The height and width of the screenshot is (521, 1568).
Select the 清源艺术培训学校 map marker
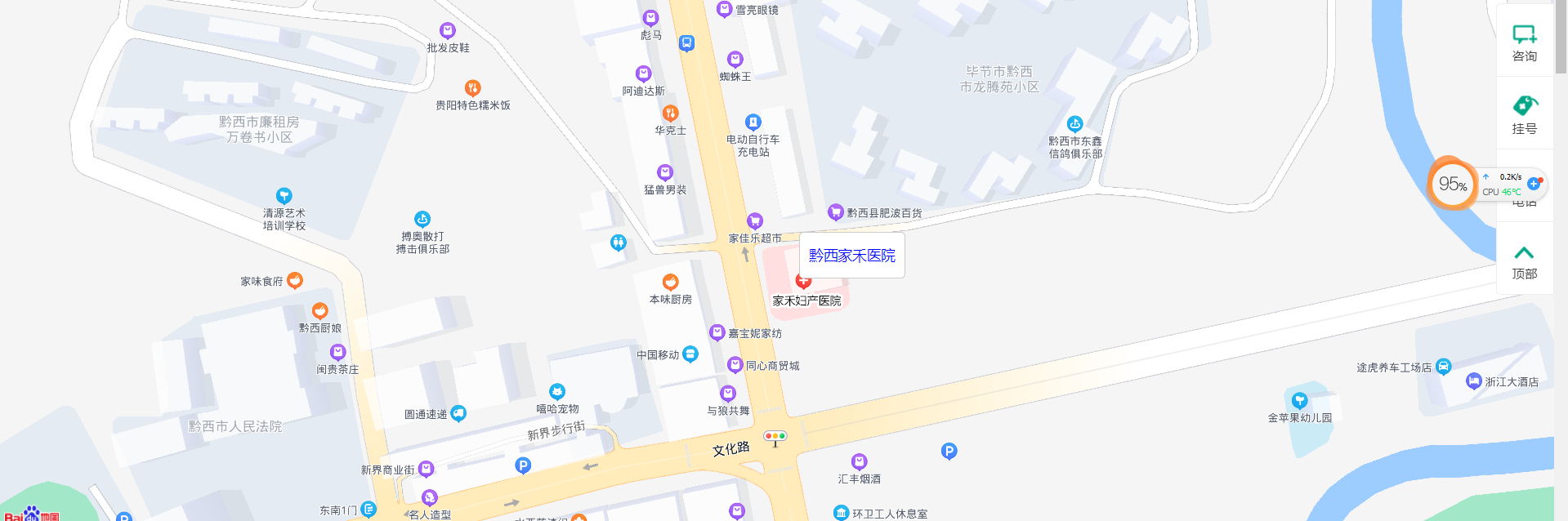click(x=284, y=196)
